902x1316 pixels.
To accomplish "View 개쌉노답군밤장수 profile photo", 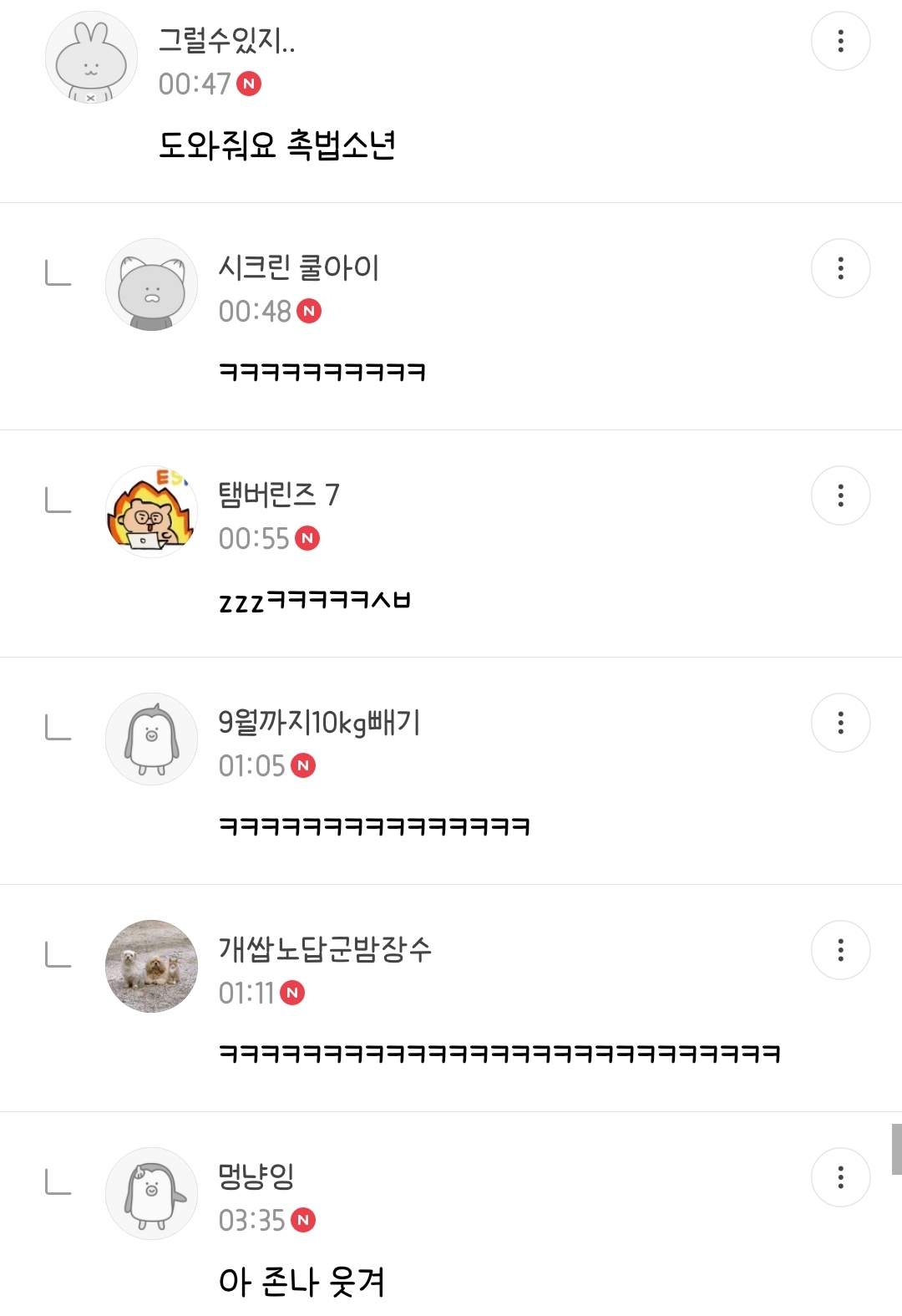I will pyautogui.click(x=151, y=967).
